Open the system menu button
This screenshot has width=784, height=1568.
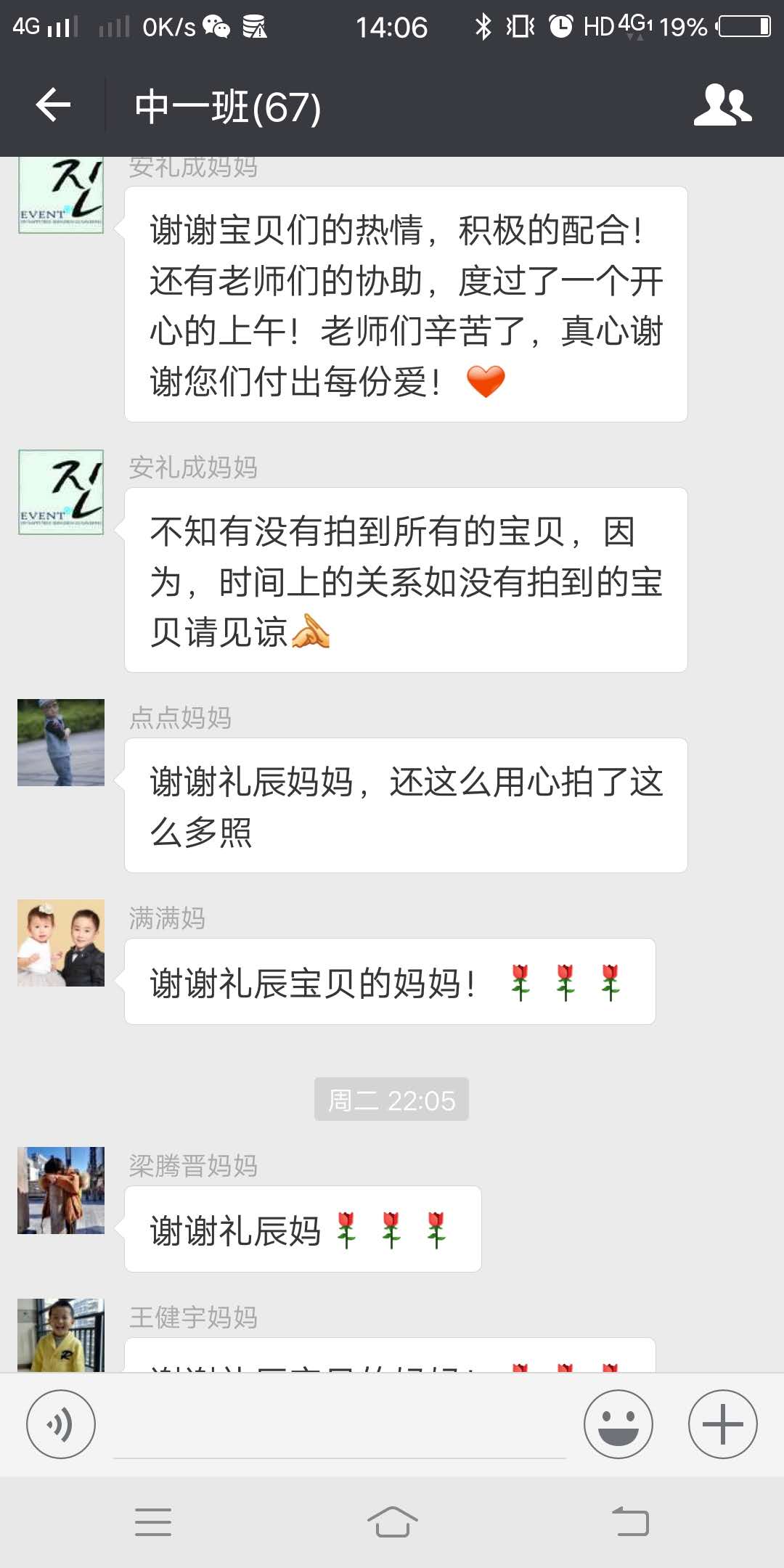pos(153,1522)
